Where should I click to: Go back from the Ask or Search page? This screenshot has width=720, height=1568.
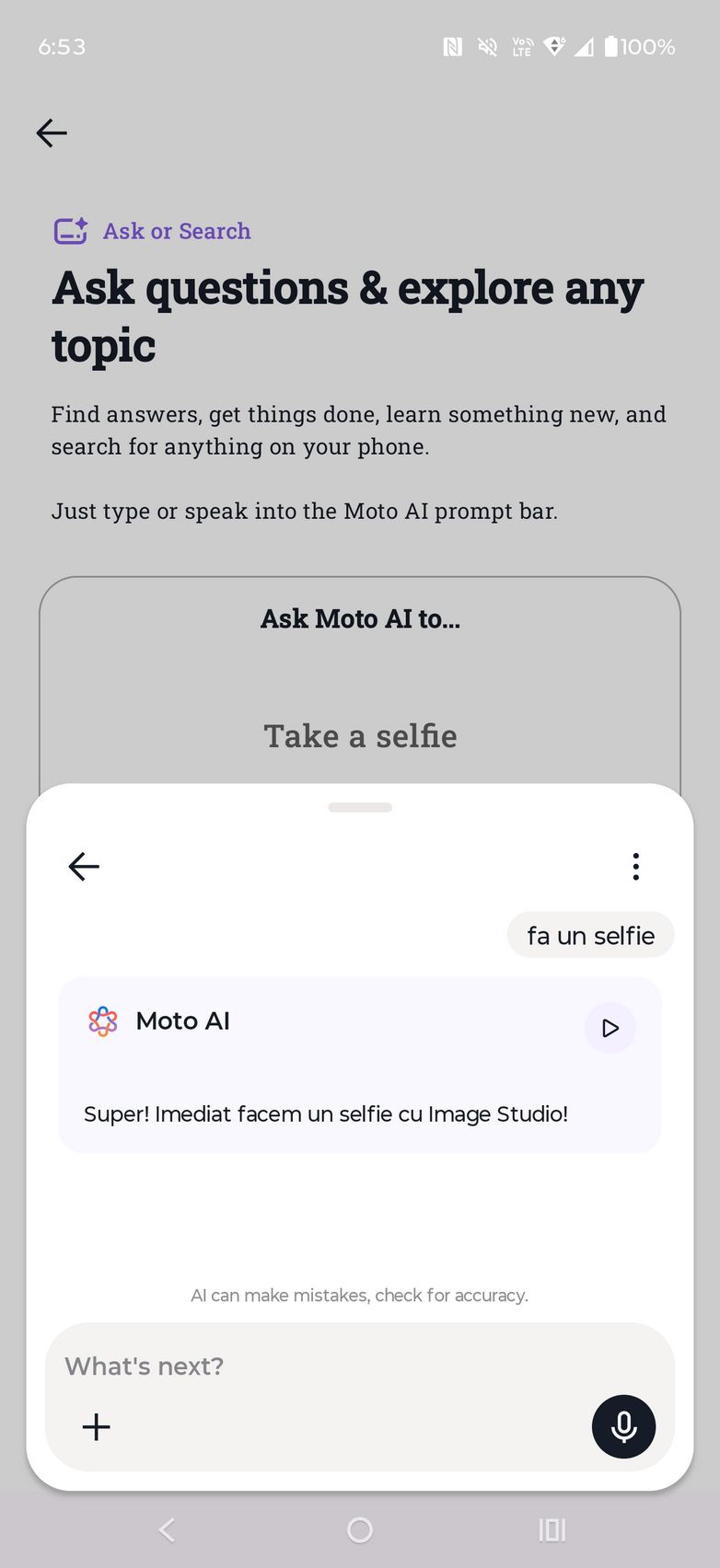tap(52, 133)
